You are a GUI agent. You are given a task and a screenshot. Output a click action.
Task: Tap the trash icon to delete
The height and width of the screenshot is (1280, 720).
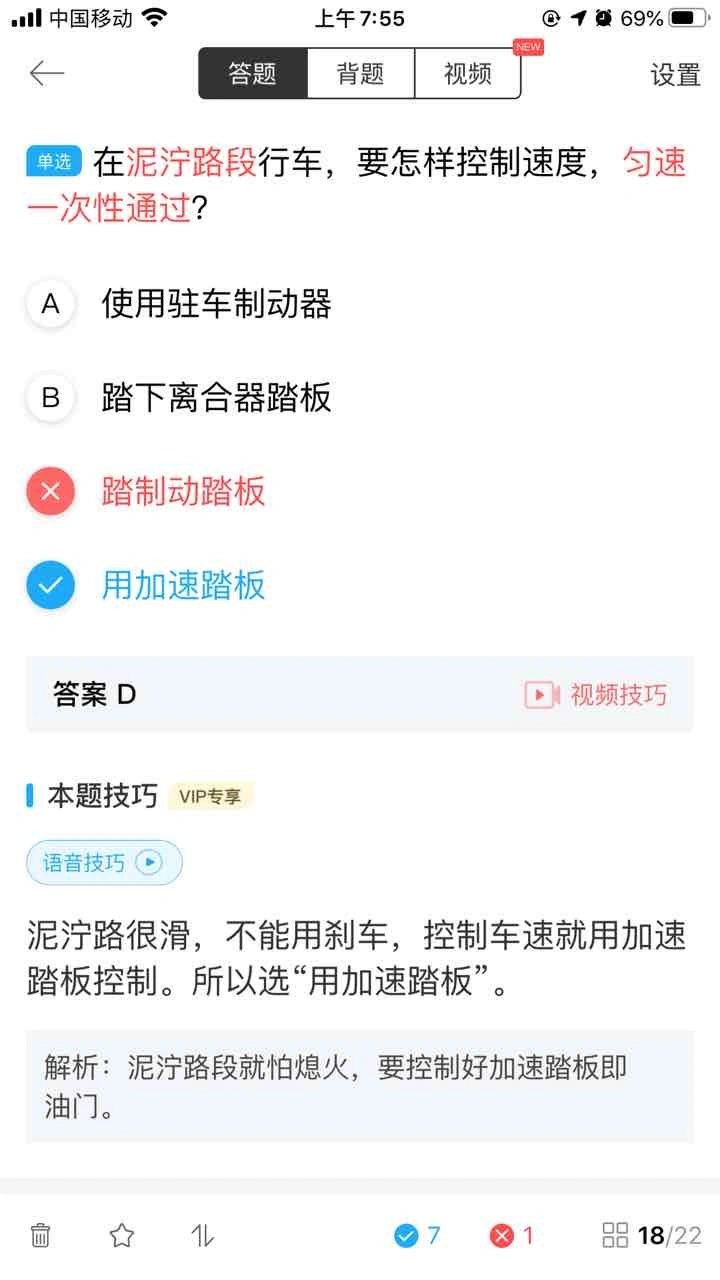(41, 1235)
